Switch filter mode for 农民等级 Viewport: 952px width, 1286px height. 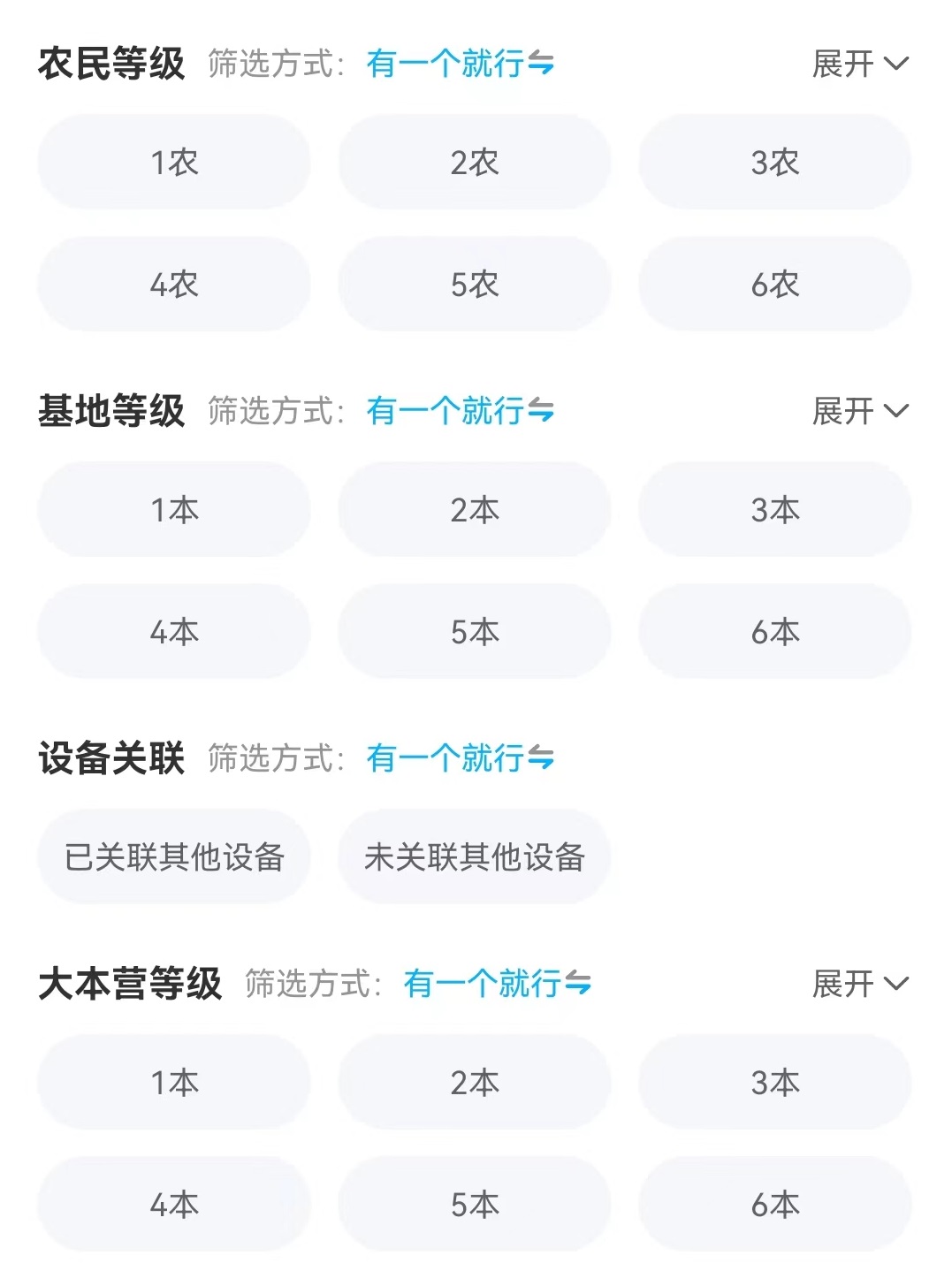pos(460,64)
